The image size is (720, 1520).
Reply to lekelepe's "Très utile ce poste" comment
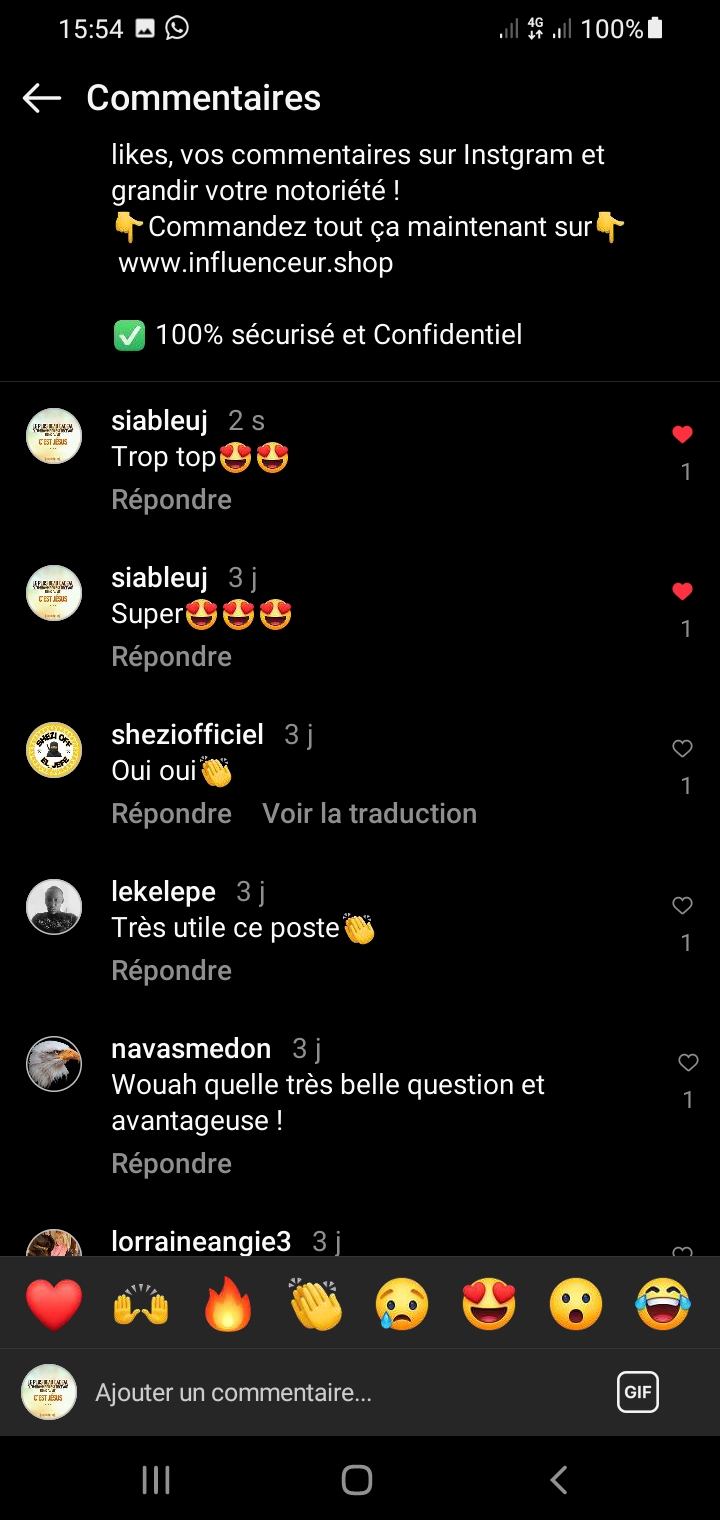click(x=171, y=971)
